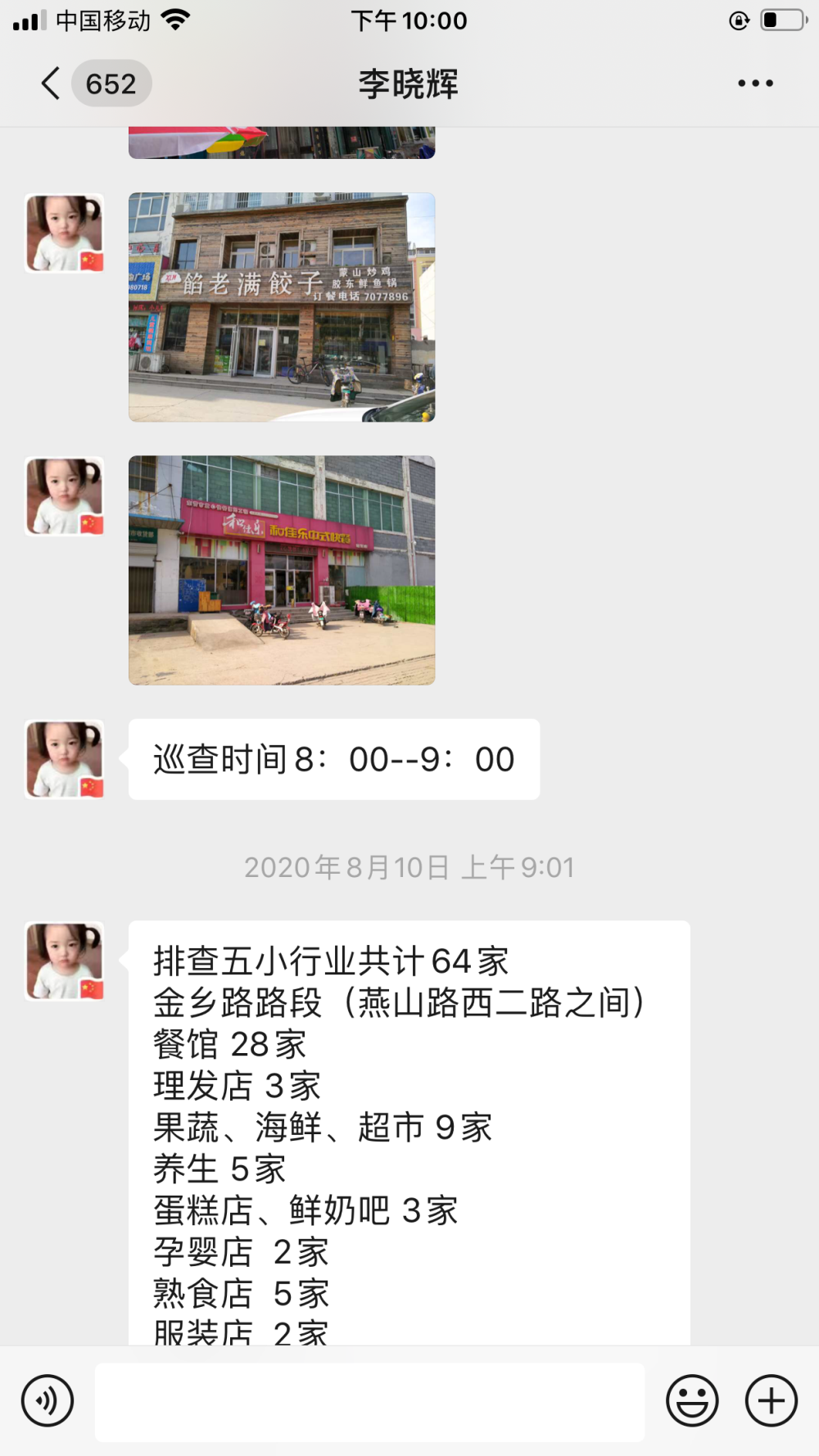
Task: View the red 和佳乐 storefront photo
Action: tap(282, 570)
